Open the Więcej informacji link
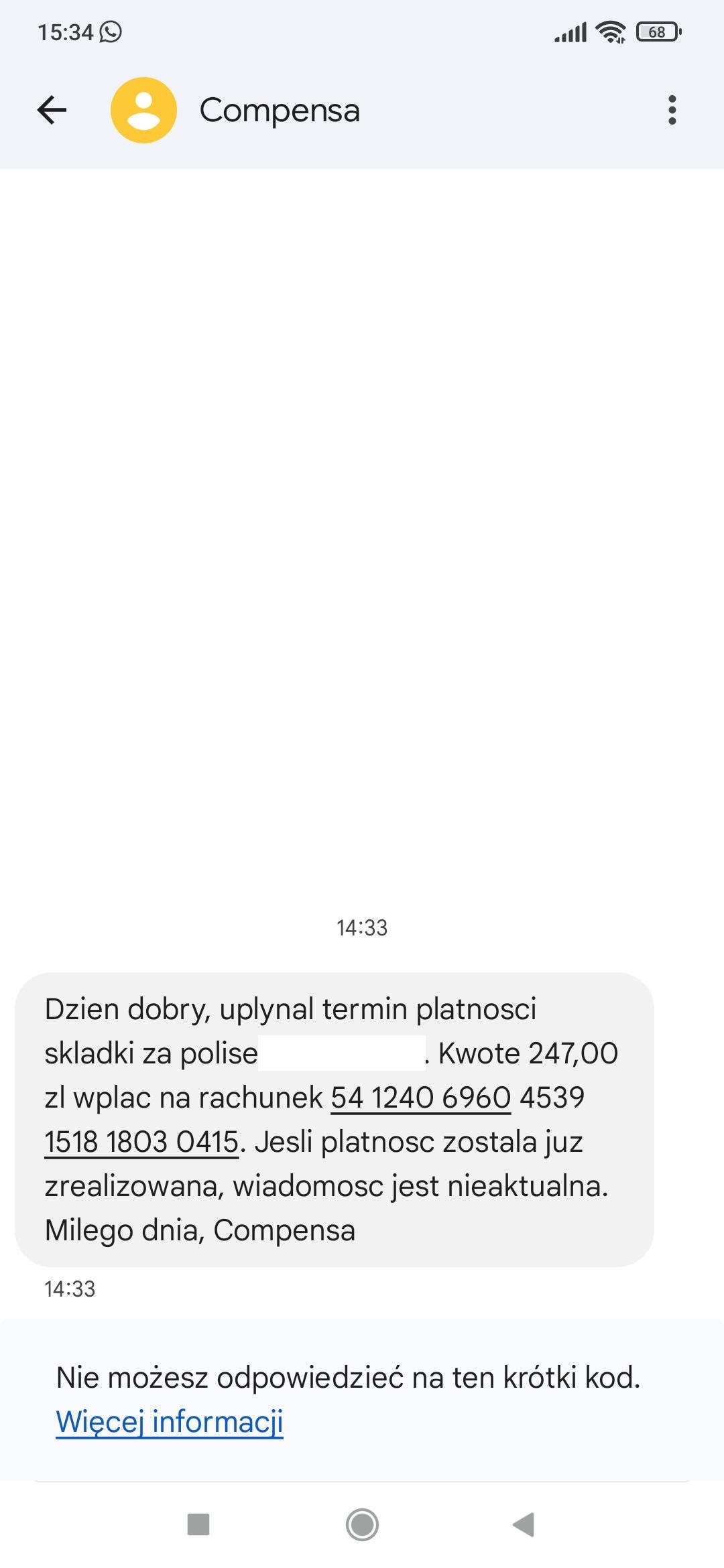 click(x=170, y=1422)
